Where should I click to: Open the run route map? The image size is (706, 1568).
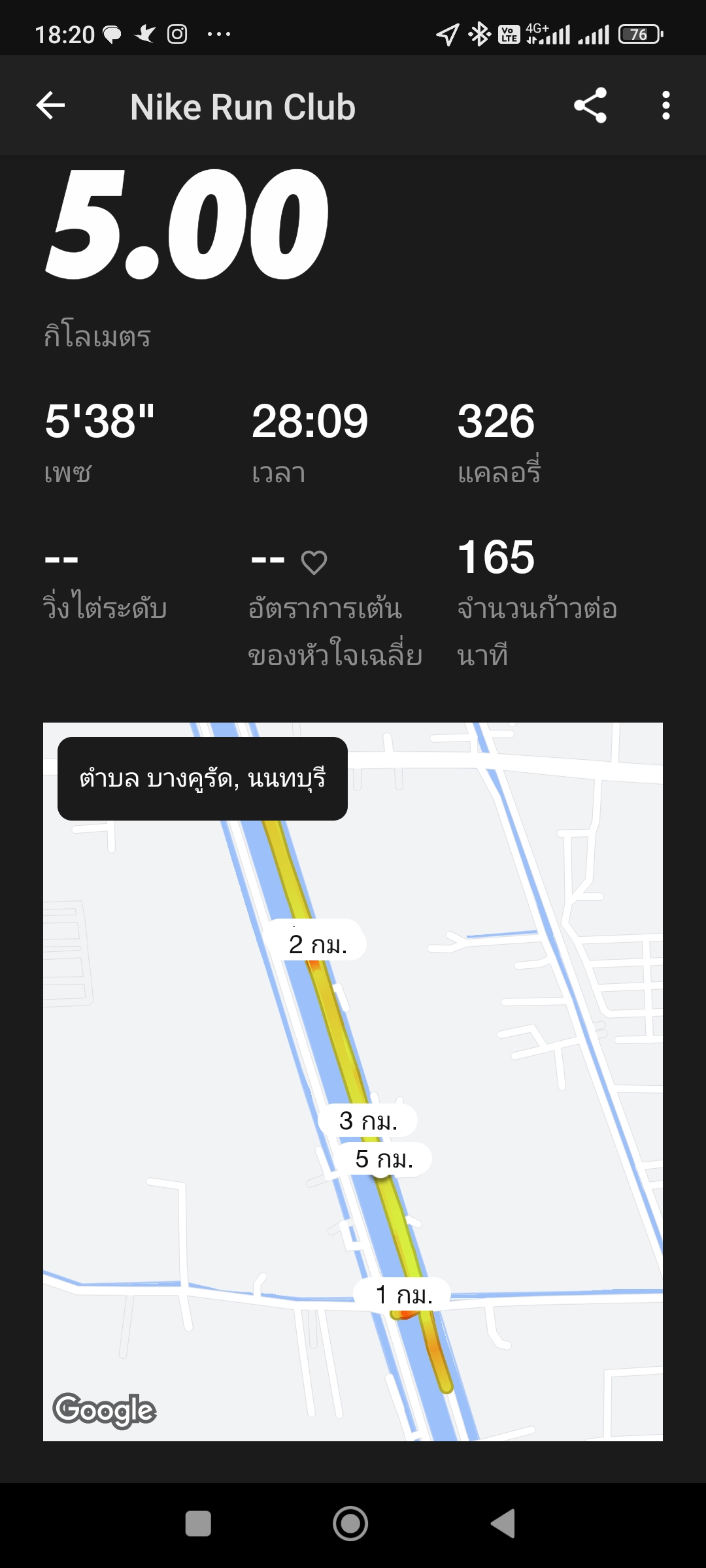tap(353, 1081)
